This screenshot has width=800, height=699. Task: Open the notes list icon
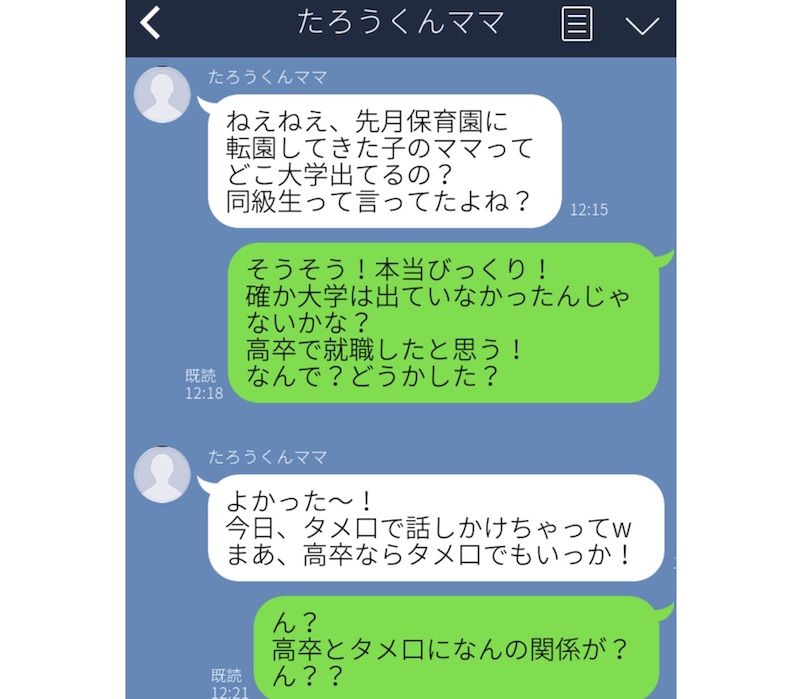click(577, 23)
